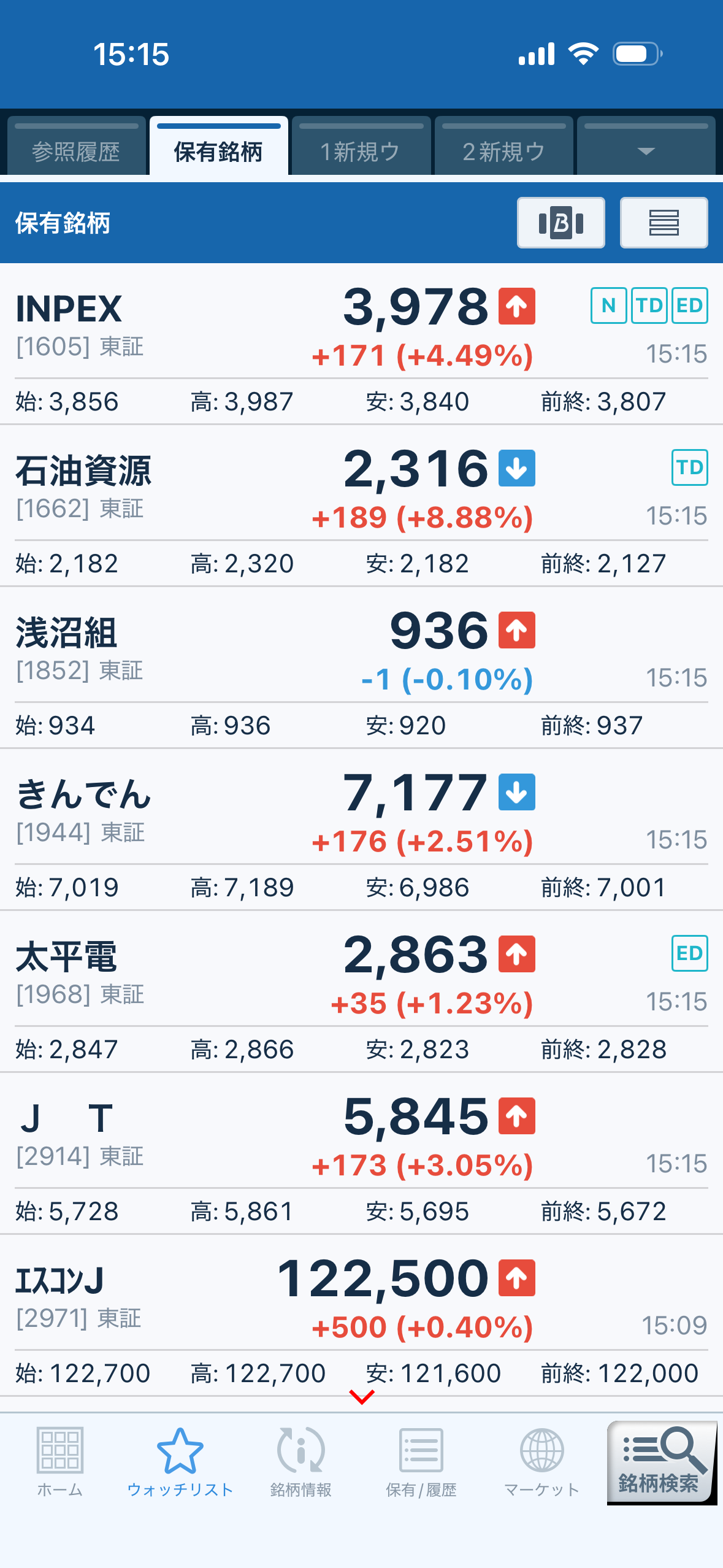Switch to the list layout icon
Viewport: 723px width, 1568px height.
coord(664,223)
